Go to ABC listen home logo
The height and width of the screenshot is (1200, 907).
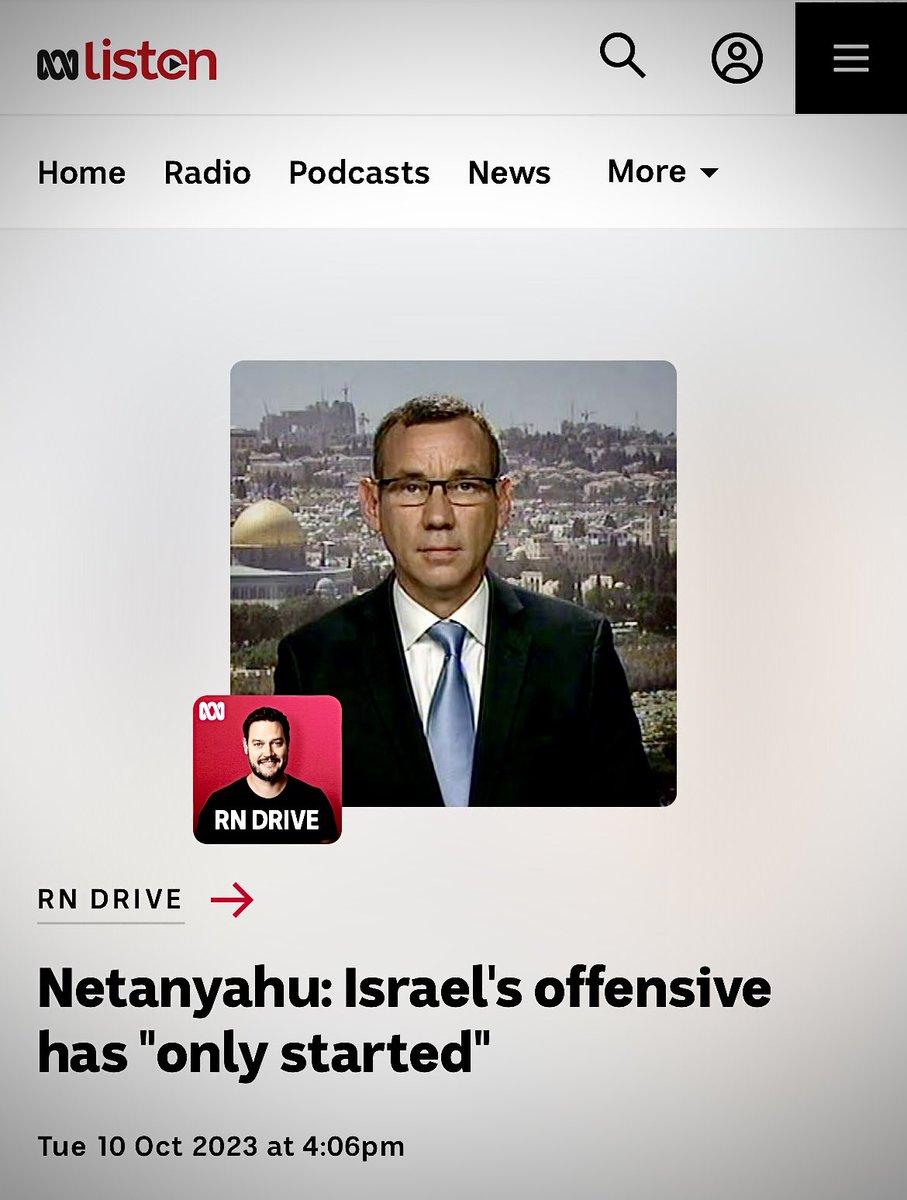click(x=127, y=61)
